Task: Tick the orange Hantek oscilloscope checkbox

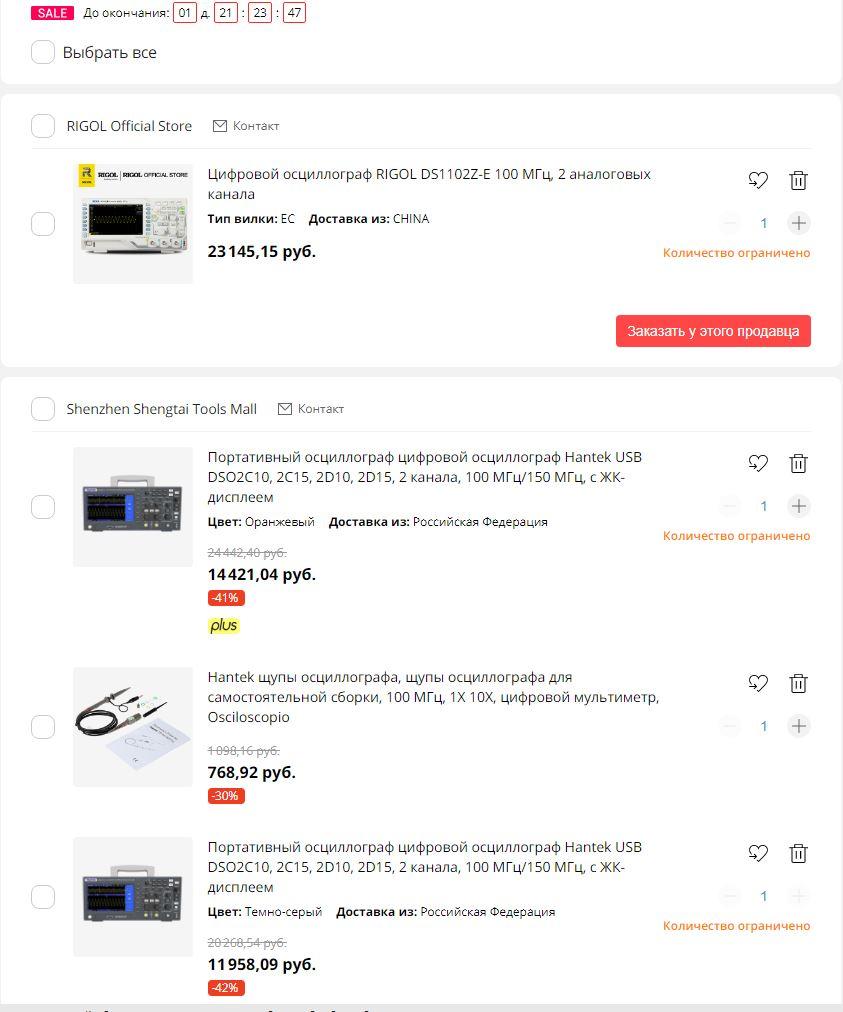Action: pos(43,507)
